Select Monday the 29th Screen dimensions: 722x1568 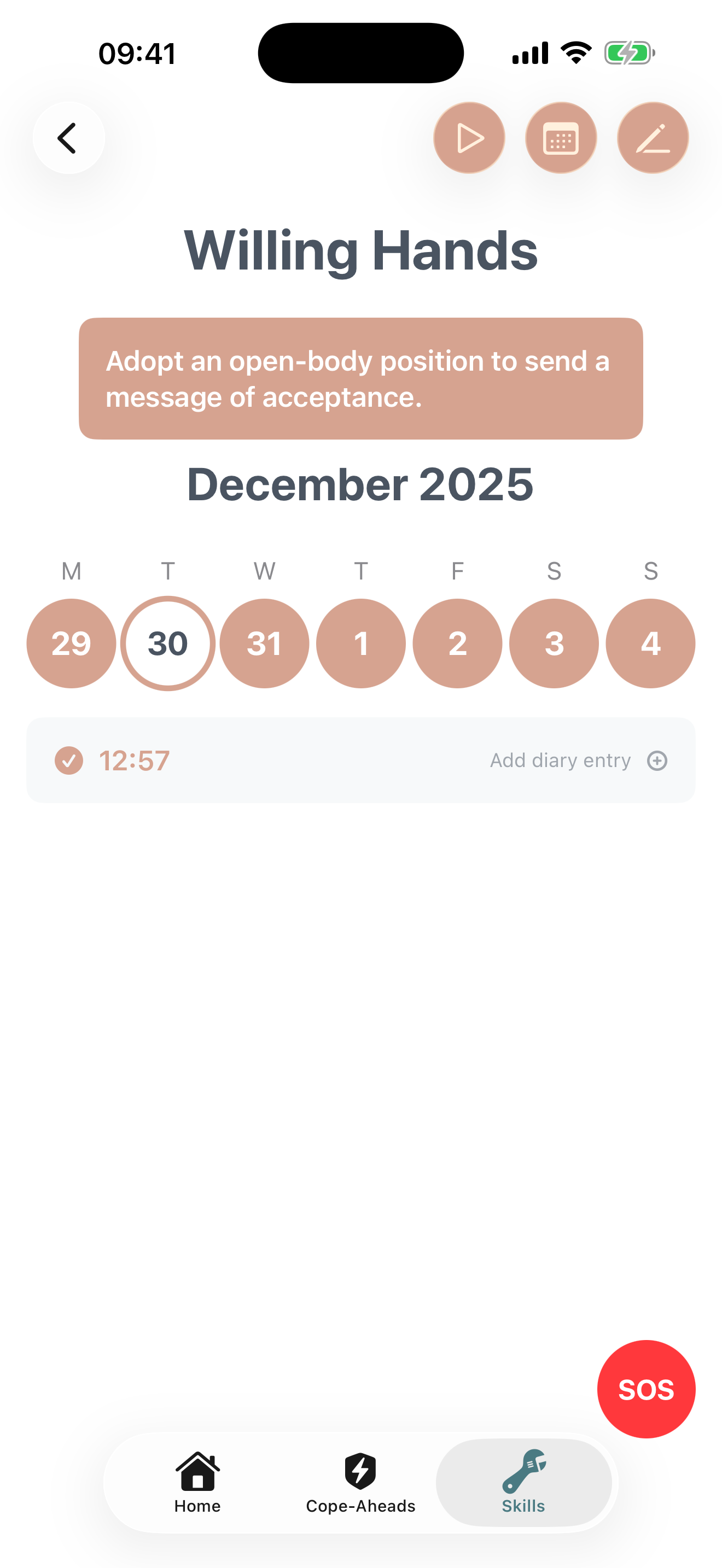[x=71, y=643]
